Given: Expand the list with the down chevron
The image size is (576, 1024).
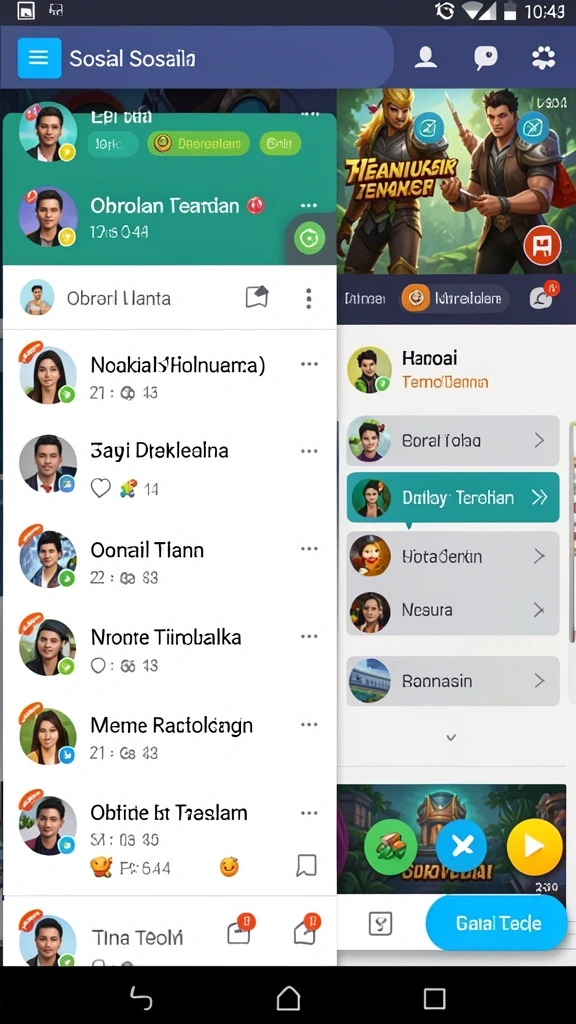Looking at the screenshot, I should click(x=451, y=737).
